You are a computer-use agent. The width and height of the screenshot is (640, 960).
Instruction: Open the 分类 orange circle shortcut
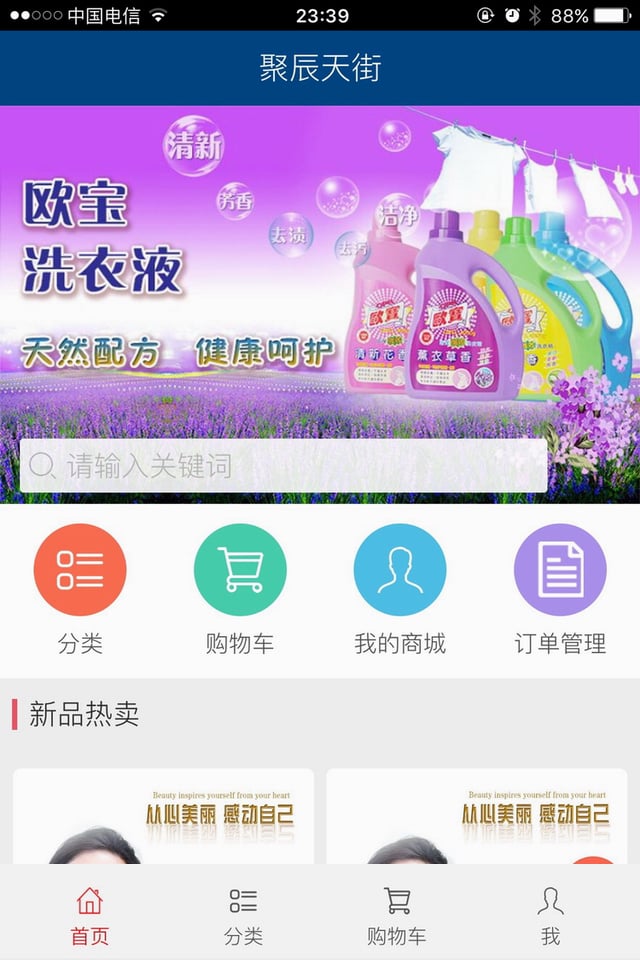(x=80, y=570)
